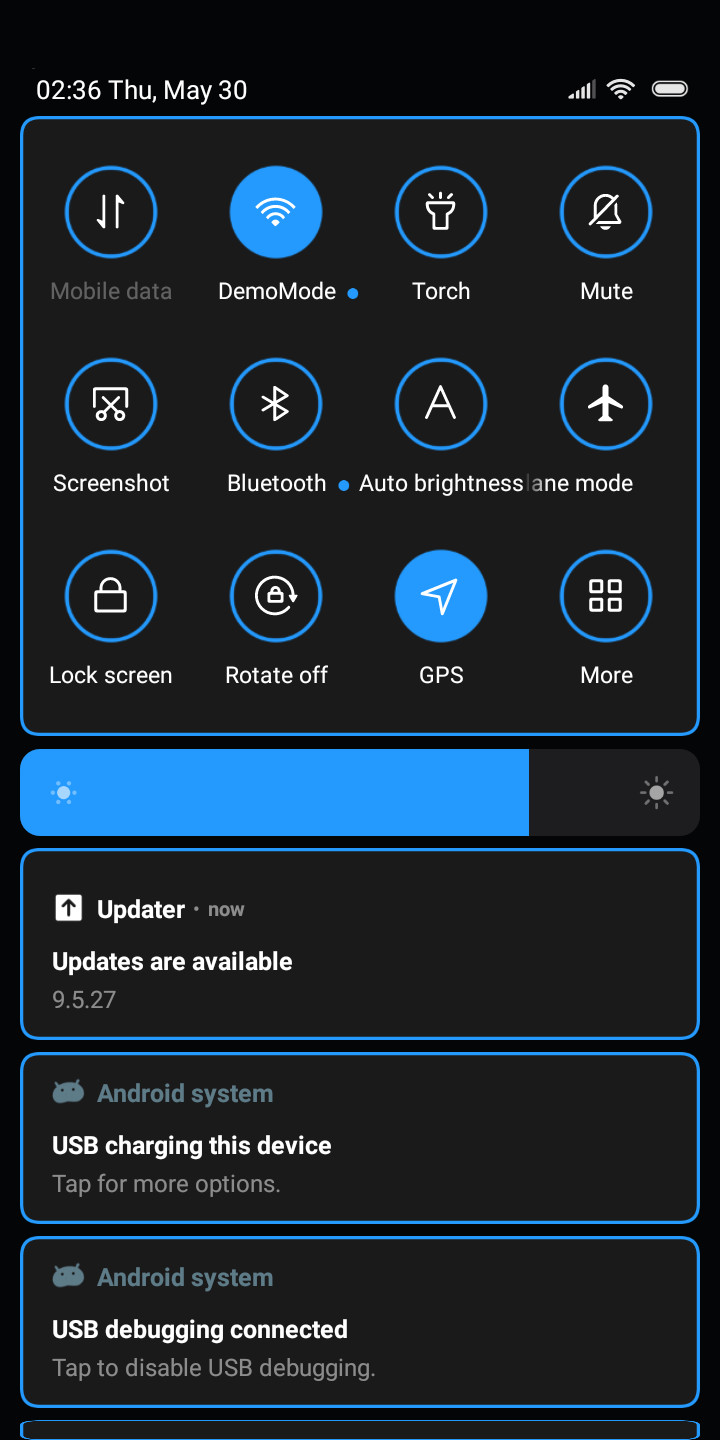Screen dimensions: 720x1440
Task: Open the Updater notification about 9.5.27
Action: [360, 944]
